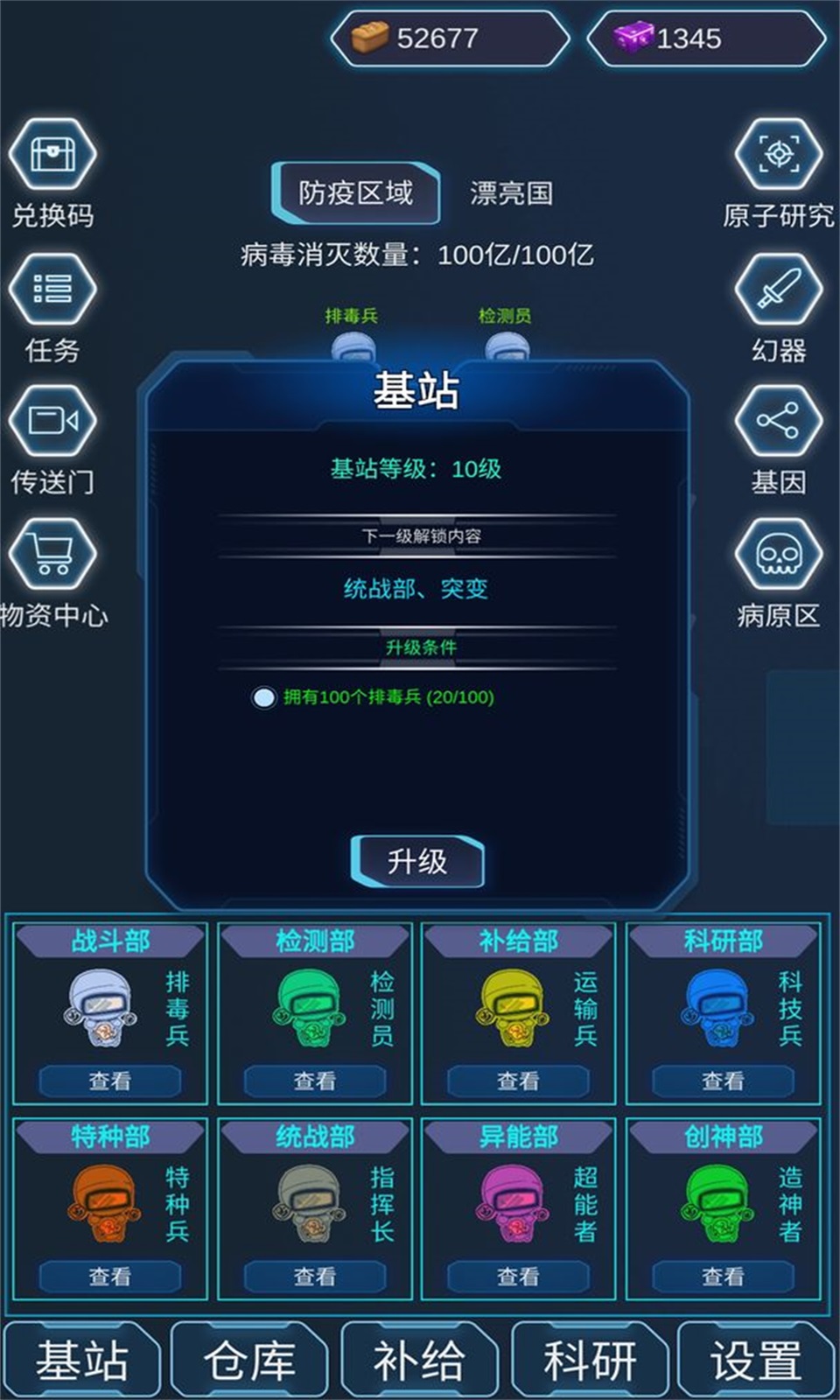
Task: Open the 传送门 portal icon
Action: 54,420
